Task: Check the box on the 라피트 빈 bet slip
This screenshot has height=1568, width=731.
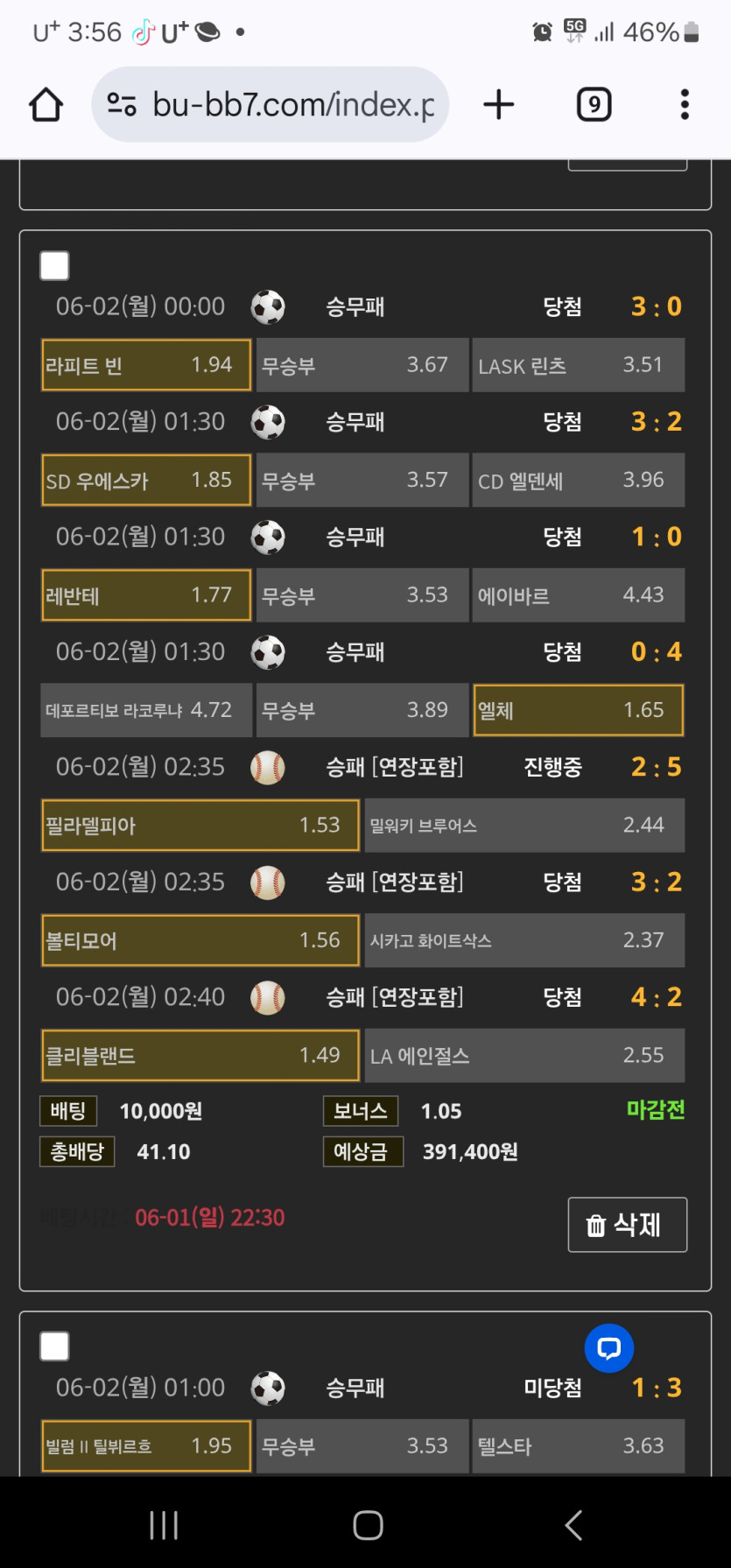Action: point(55,266)
